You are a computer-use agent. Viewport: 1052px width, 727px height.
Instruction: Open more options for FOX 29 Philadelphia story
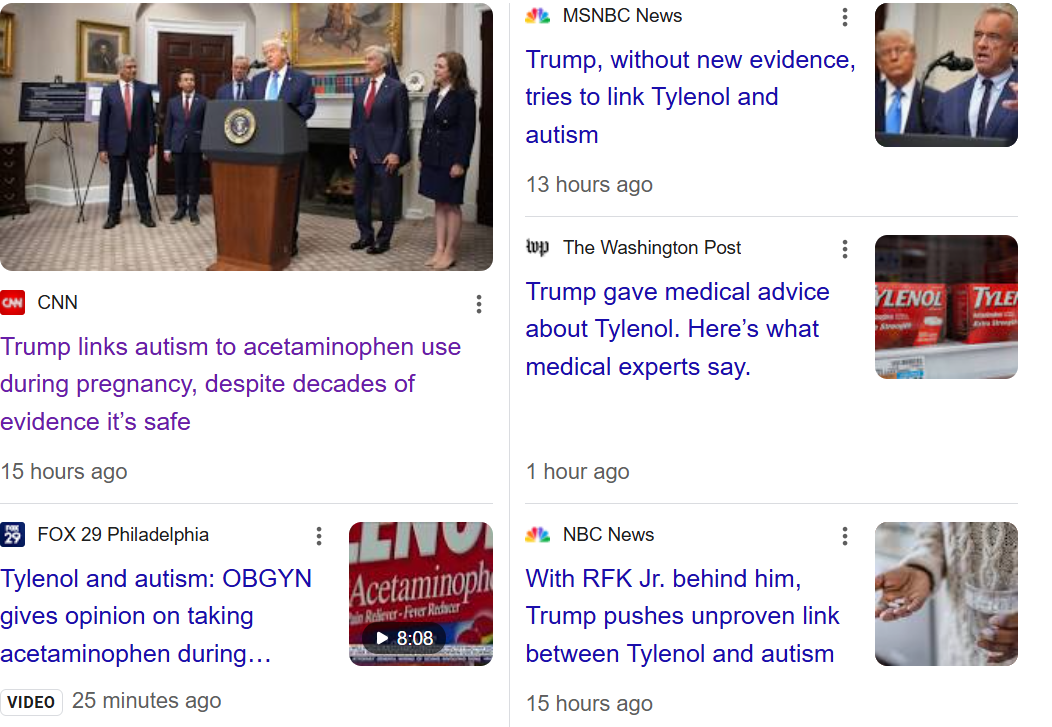[x=319, y=536]
